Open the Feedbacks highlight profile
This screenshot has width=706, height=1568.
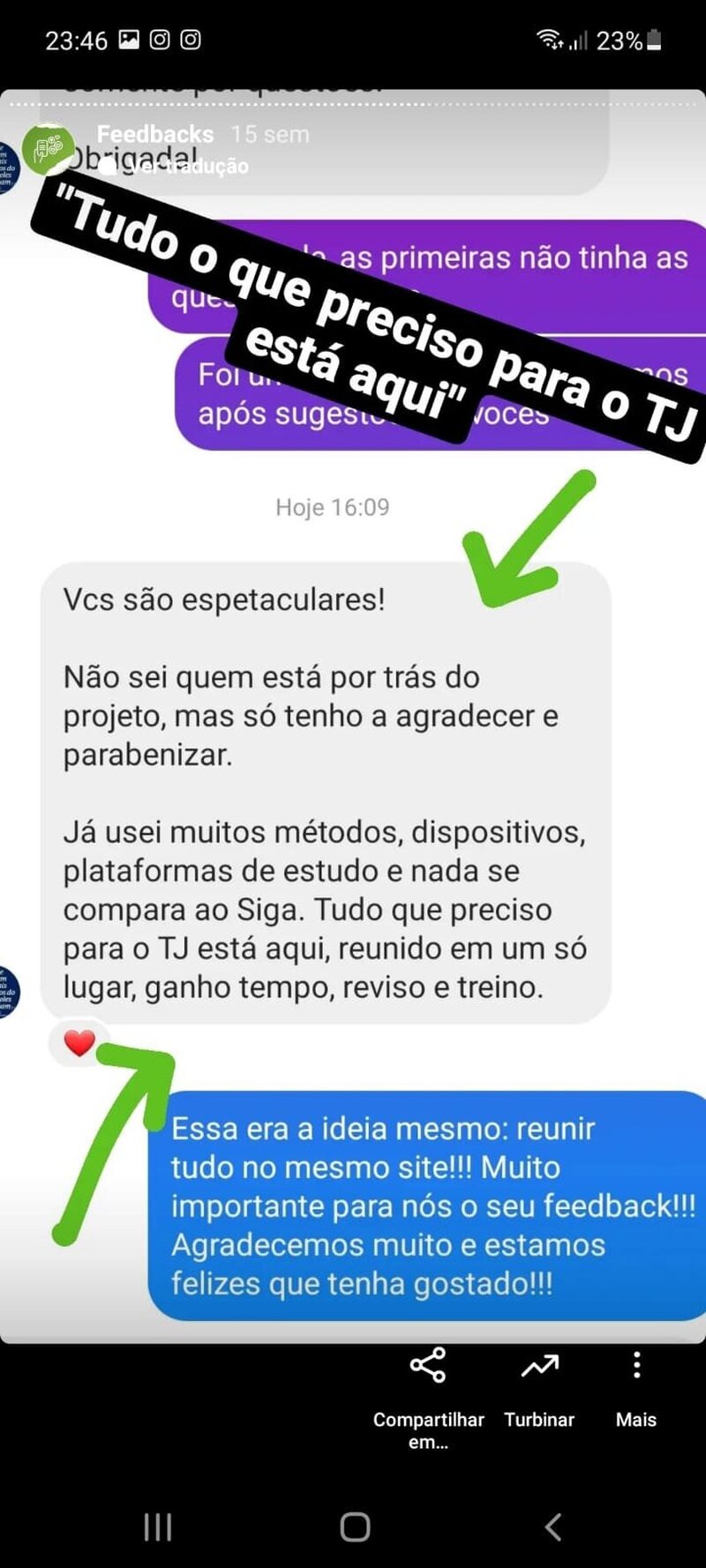click(x=154, y=134)
